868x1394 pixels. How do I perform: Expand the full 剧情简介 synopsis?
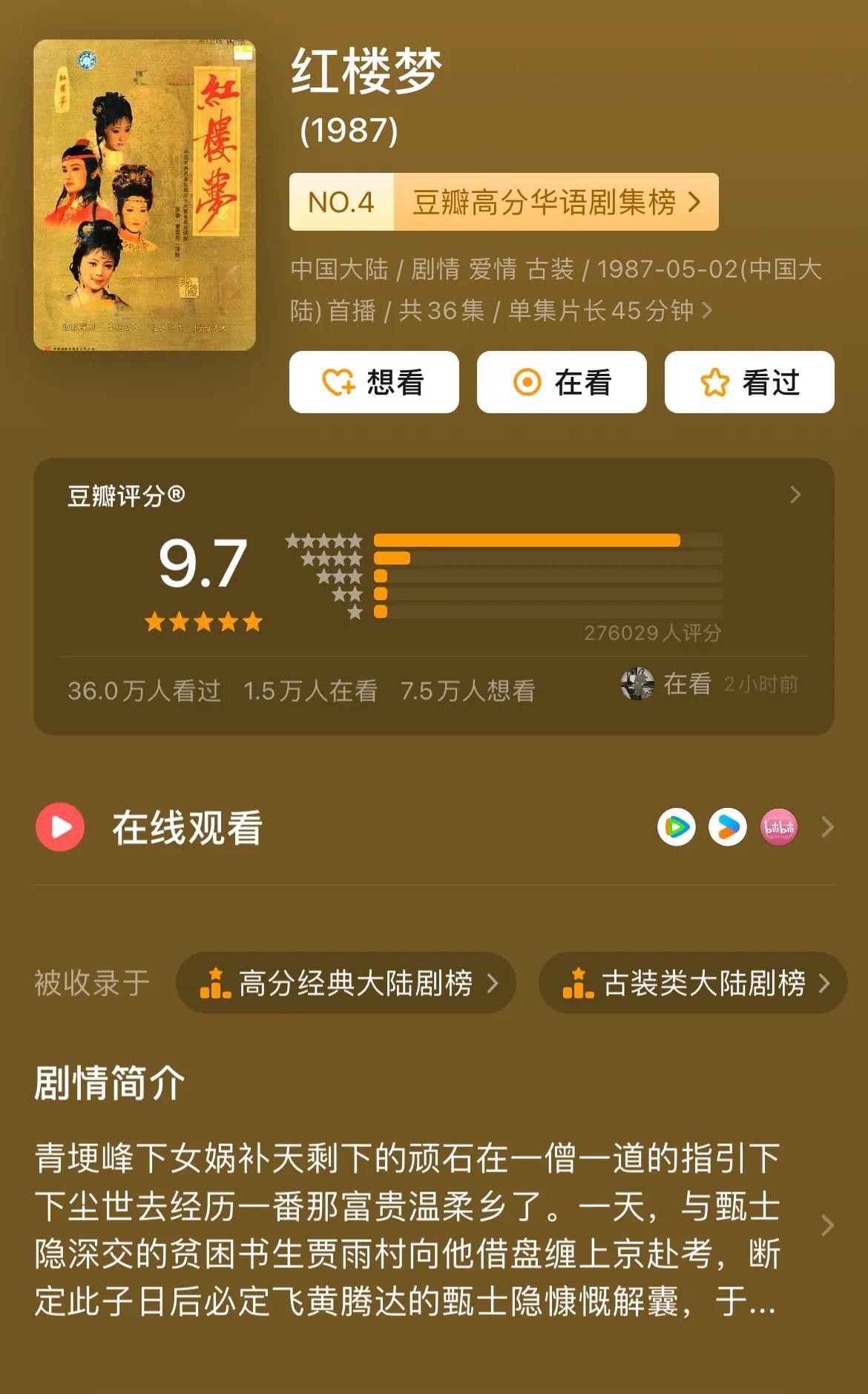(827, 1225)
